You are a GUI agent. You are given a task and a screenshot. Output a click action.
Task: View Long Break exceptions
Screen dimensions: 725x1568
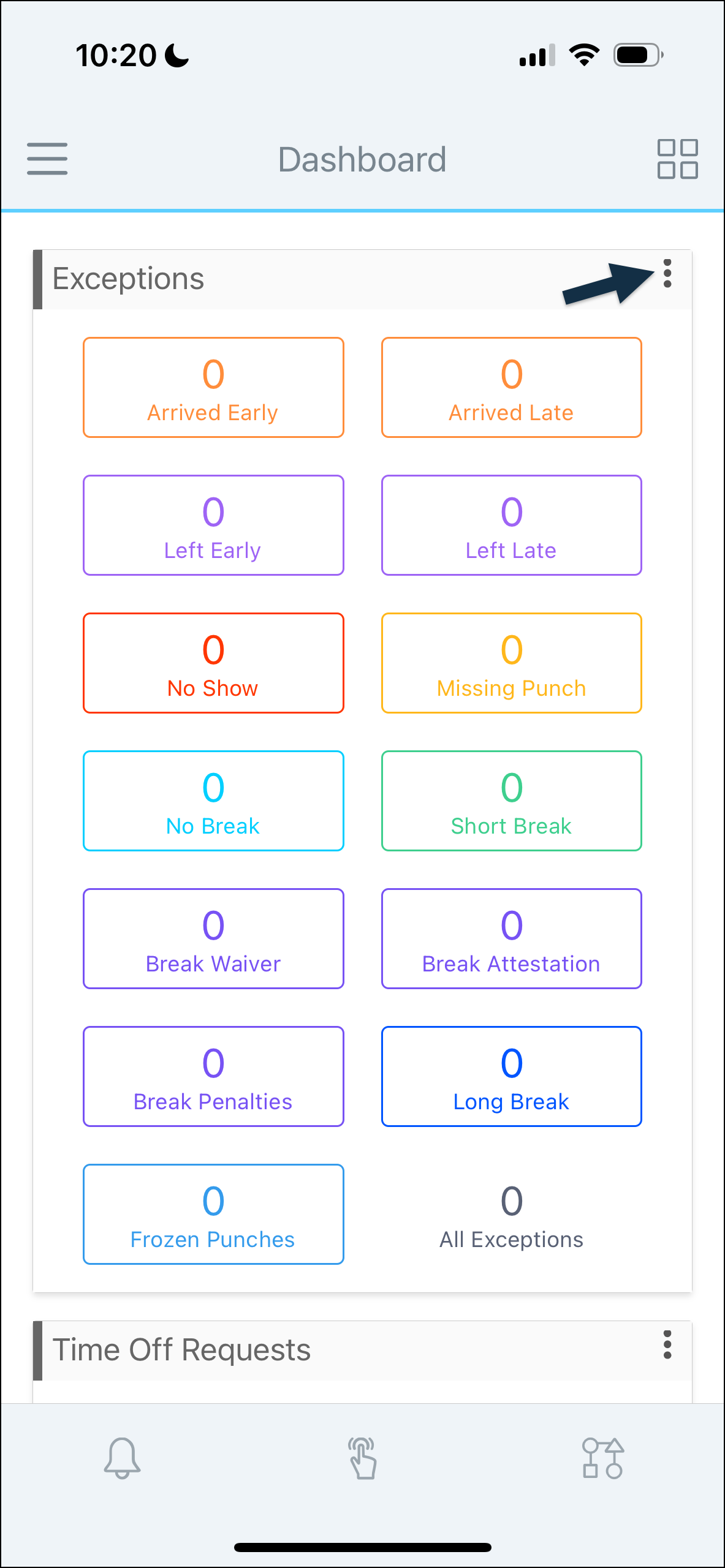coord(512,1076)
